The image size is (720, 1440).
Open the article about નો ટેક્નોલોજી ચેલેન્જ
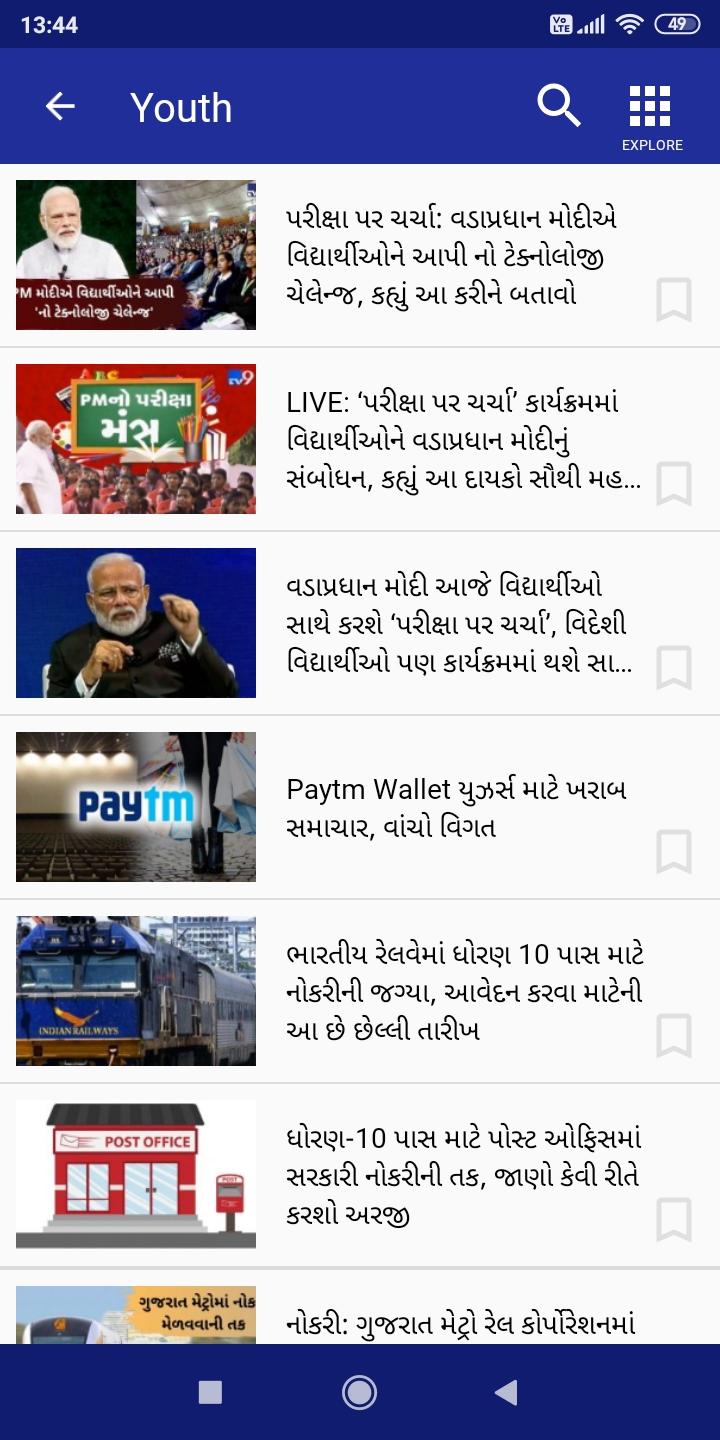click(x=450, y=256)
